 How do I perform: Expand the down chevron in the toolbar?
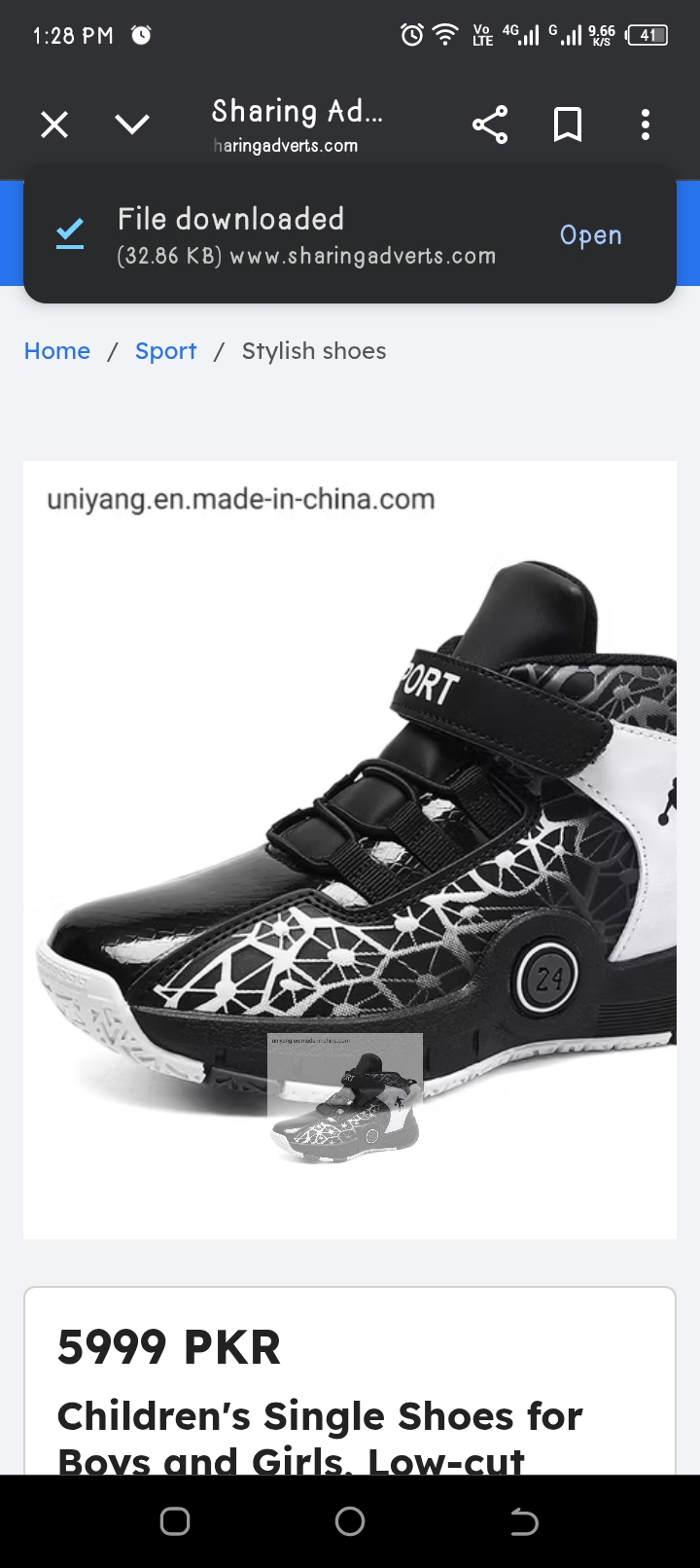coord(132,125)
